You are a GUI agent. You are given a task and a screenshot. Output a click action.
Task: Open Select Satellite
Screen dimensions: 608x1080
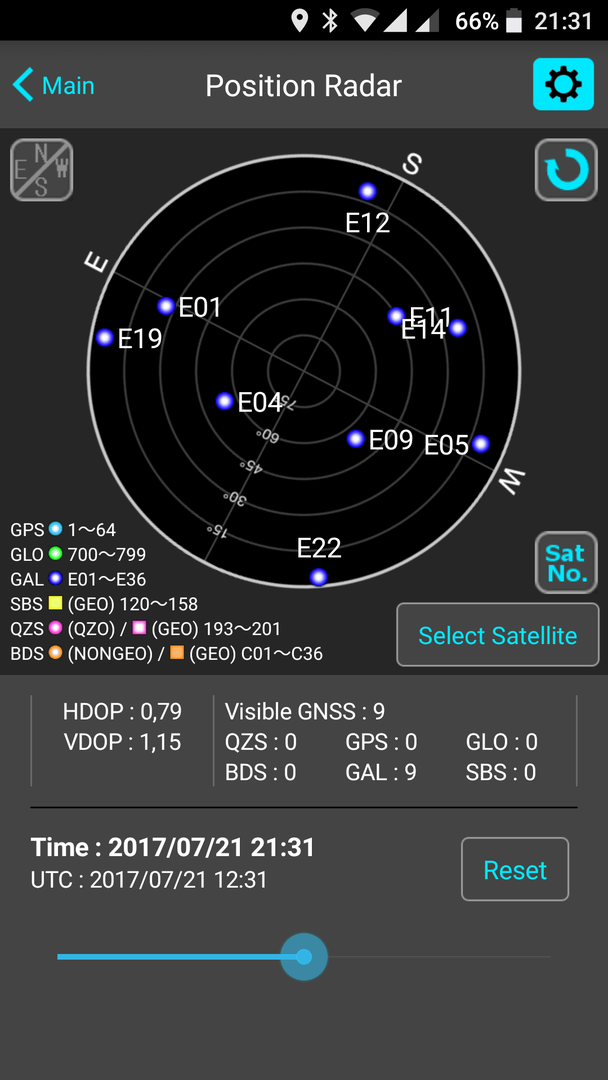point(498,635)
